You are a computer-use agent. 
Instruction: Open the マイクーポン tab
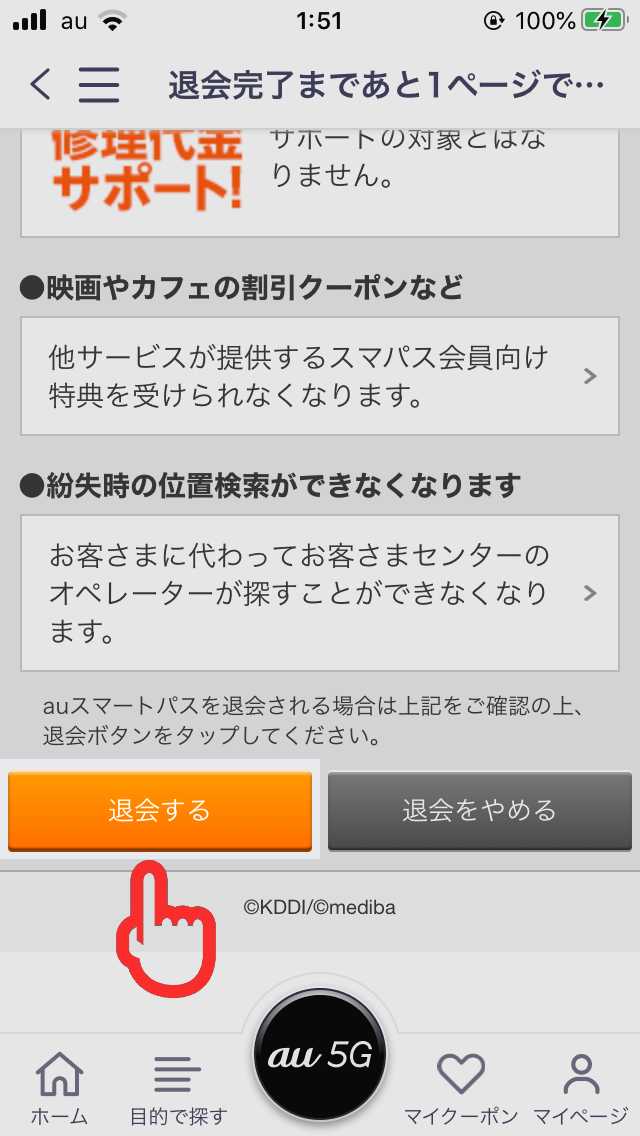pos(461,1086)
